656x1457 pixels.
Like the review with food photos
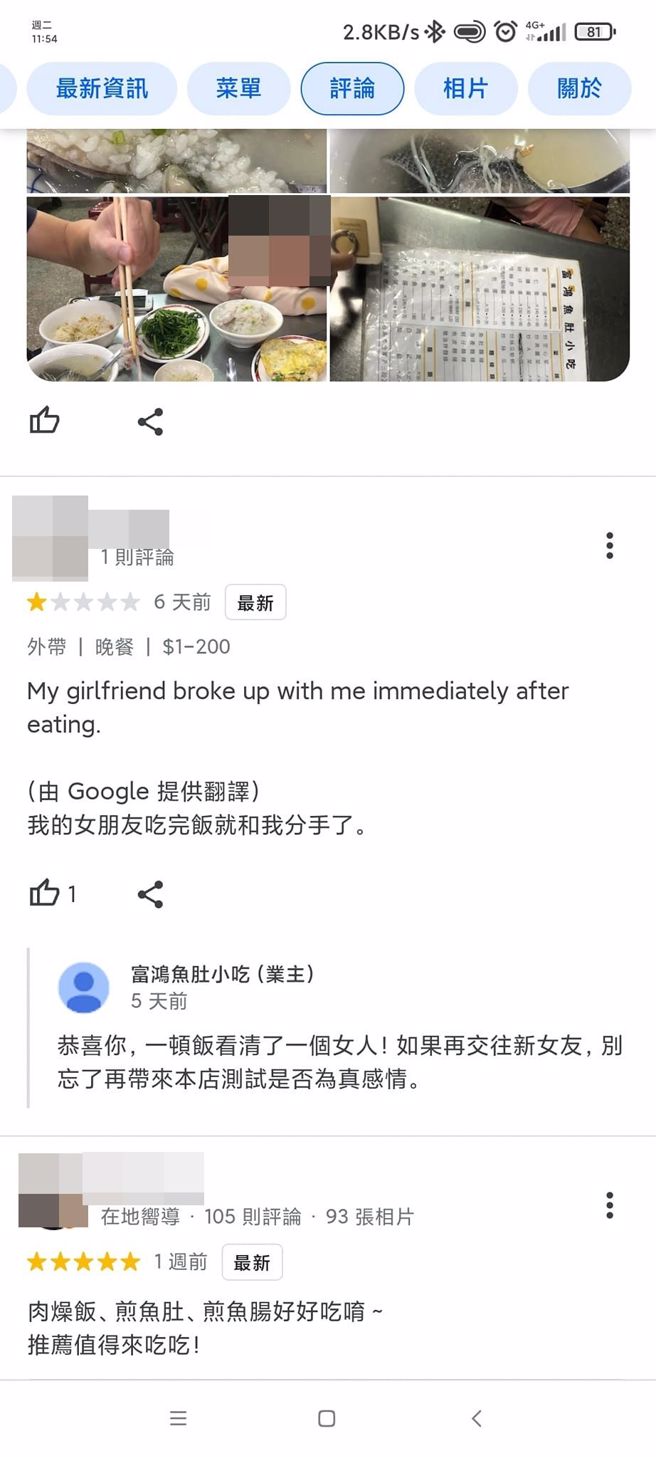[45, 421]
